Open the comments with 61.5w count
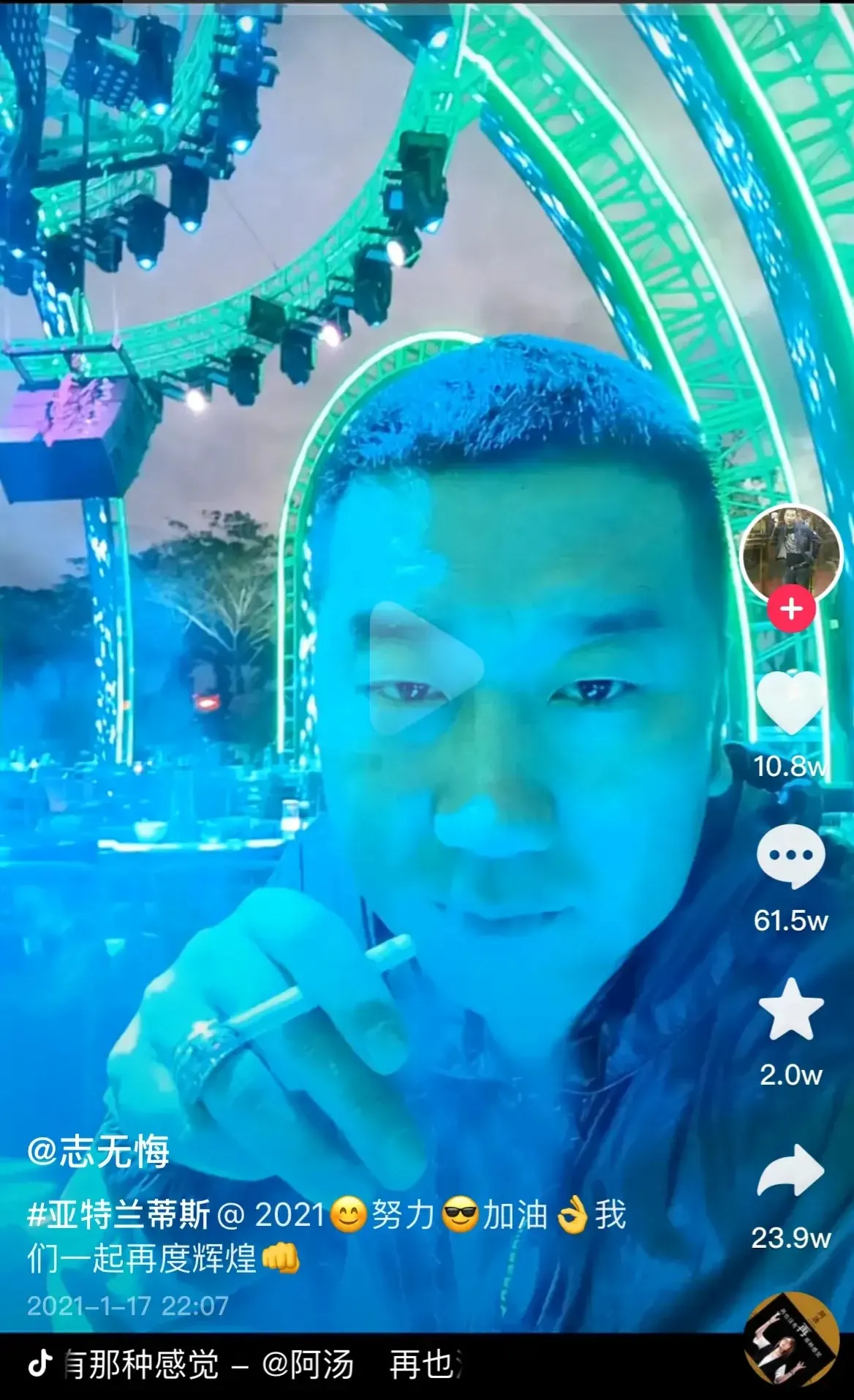The height and width of the screenshot is (1400, 854). (791, 856)
